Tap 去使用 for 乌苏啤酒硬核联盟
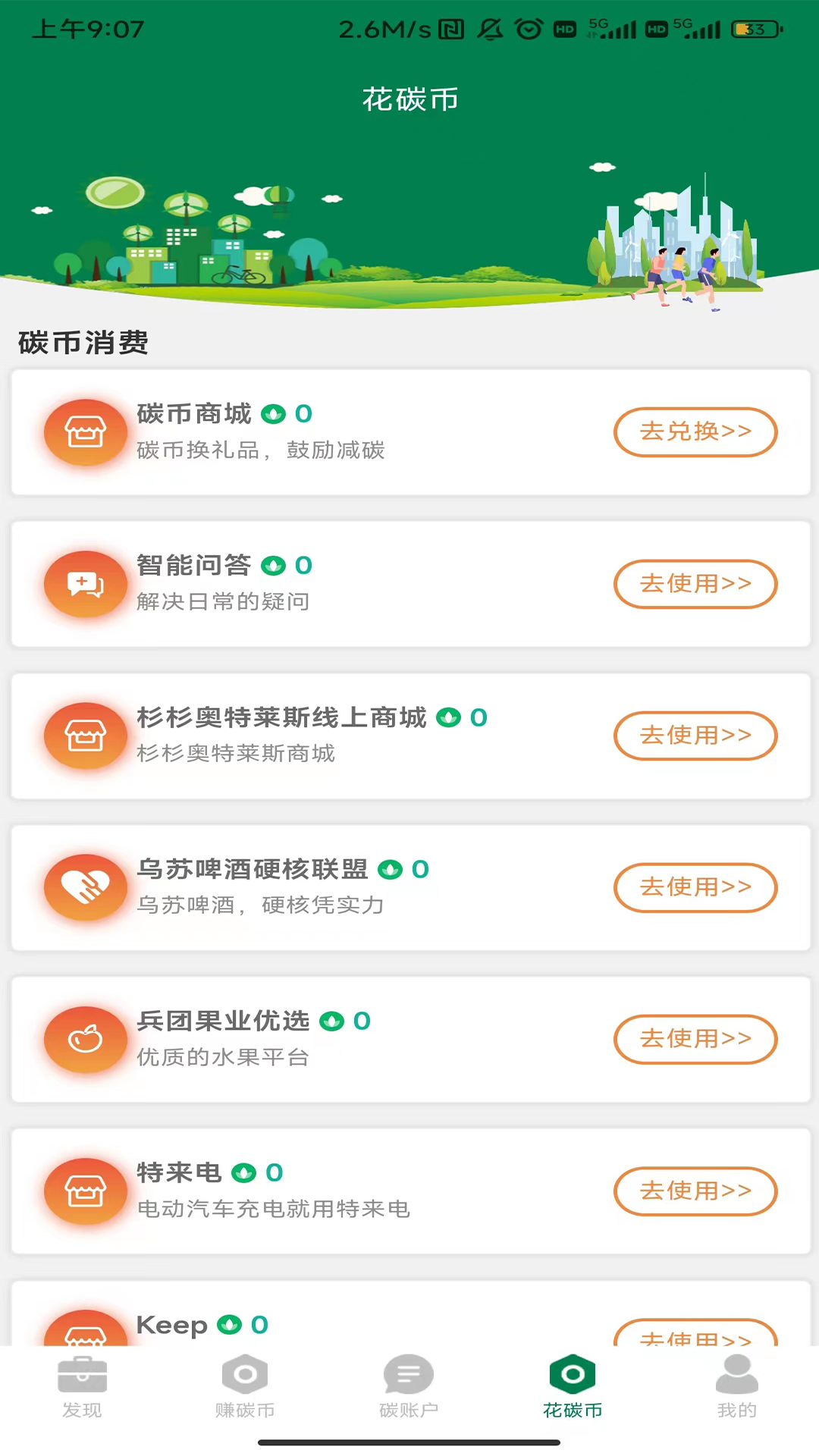This screenshot has width=819, height=1456. [695, 887]
